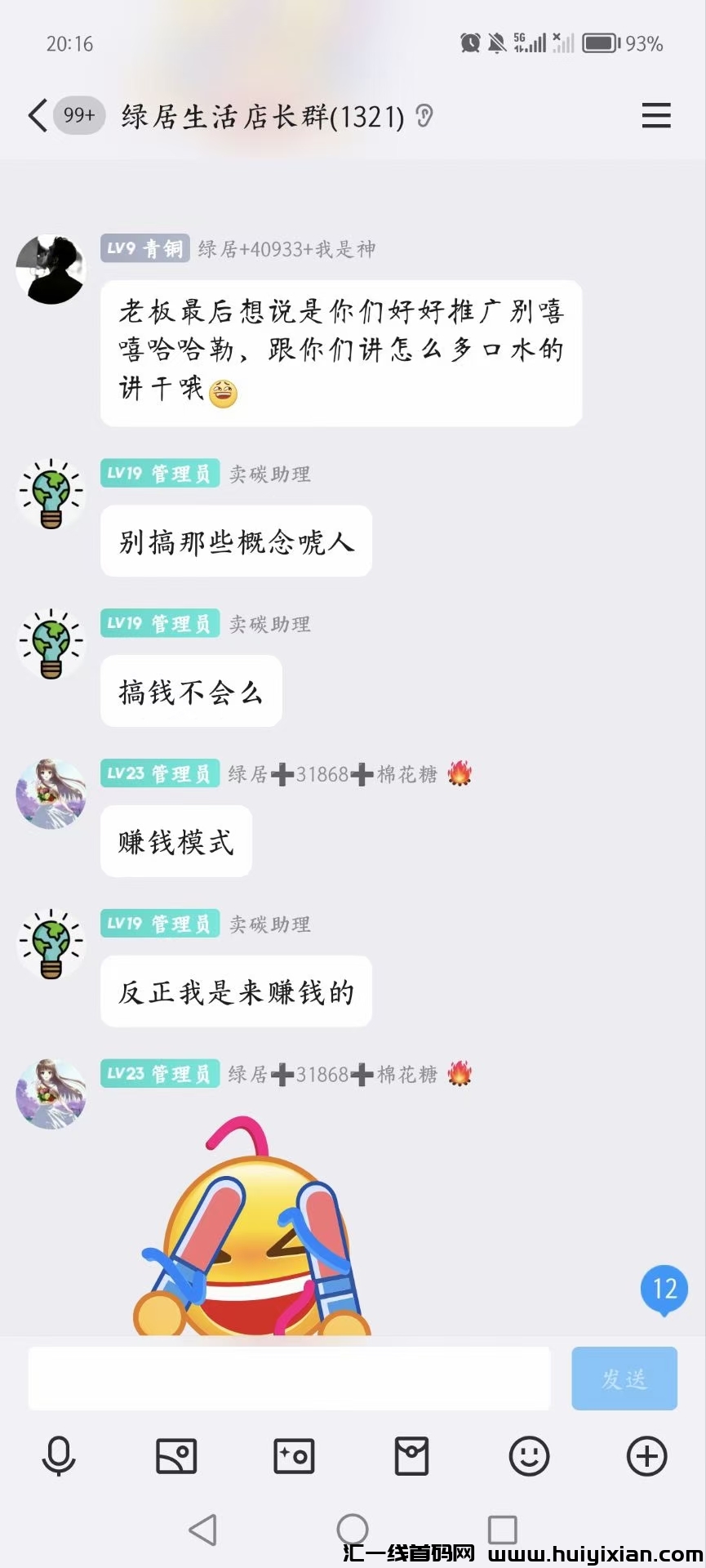Select the message bubble saying 赚钱模式
The width and height of the screenshot is (706, 1568).
[x=175, y=841]
